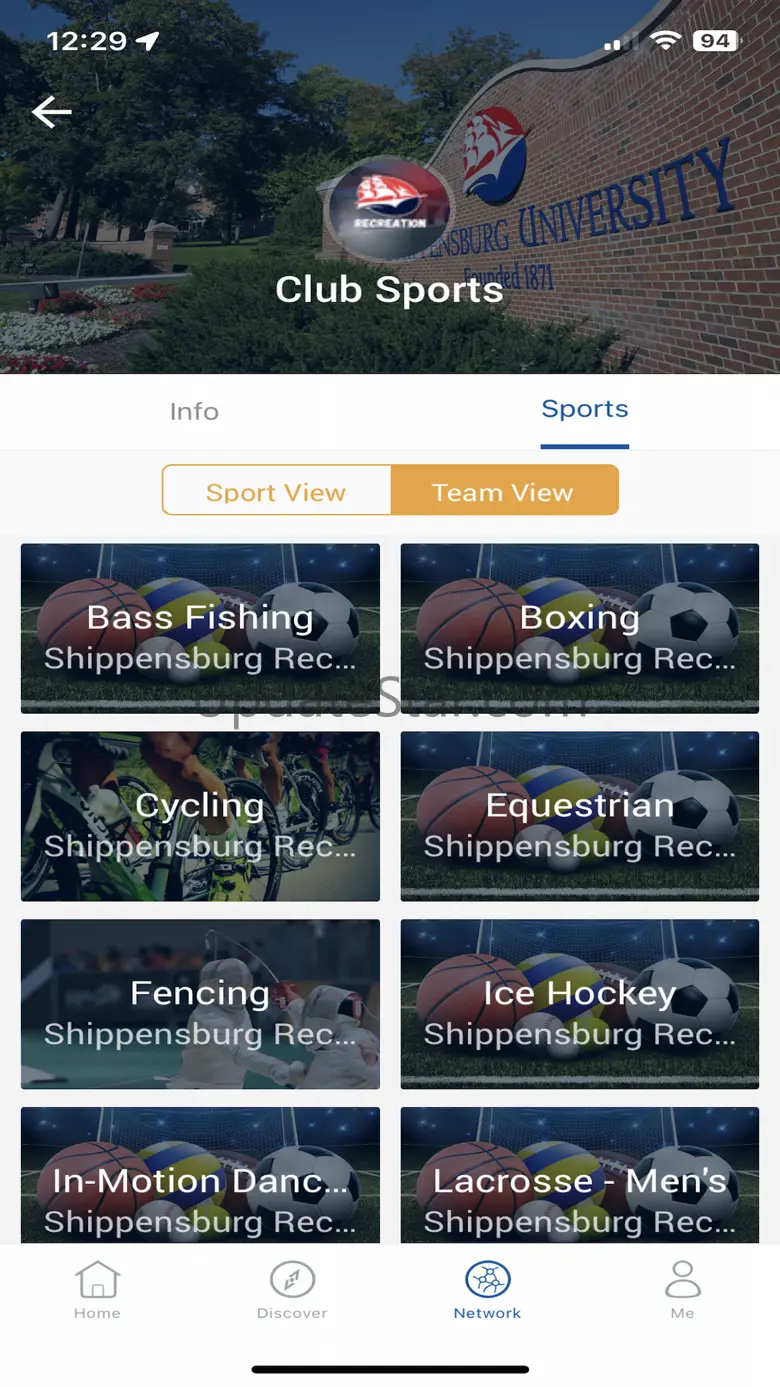Select the Sports tab
The width and height of the screenshot is (780, 1387).
pos(584,410)
